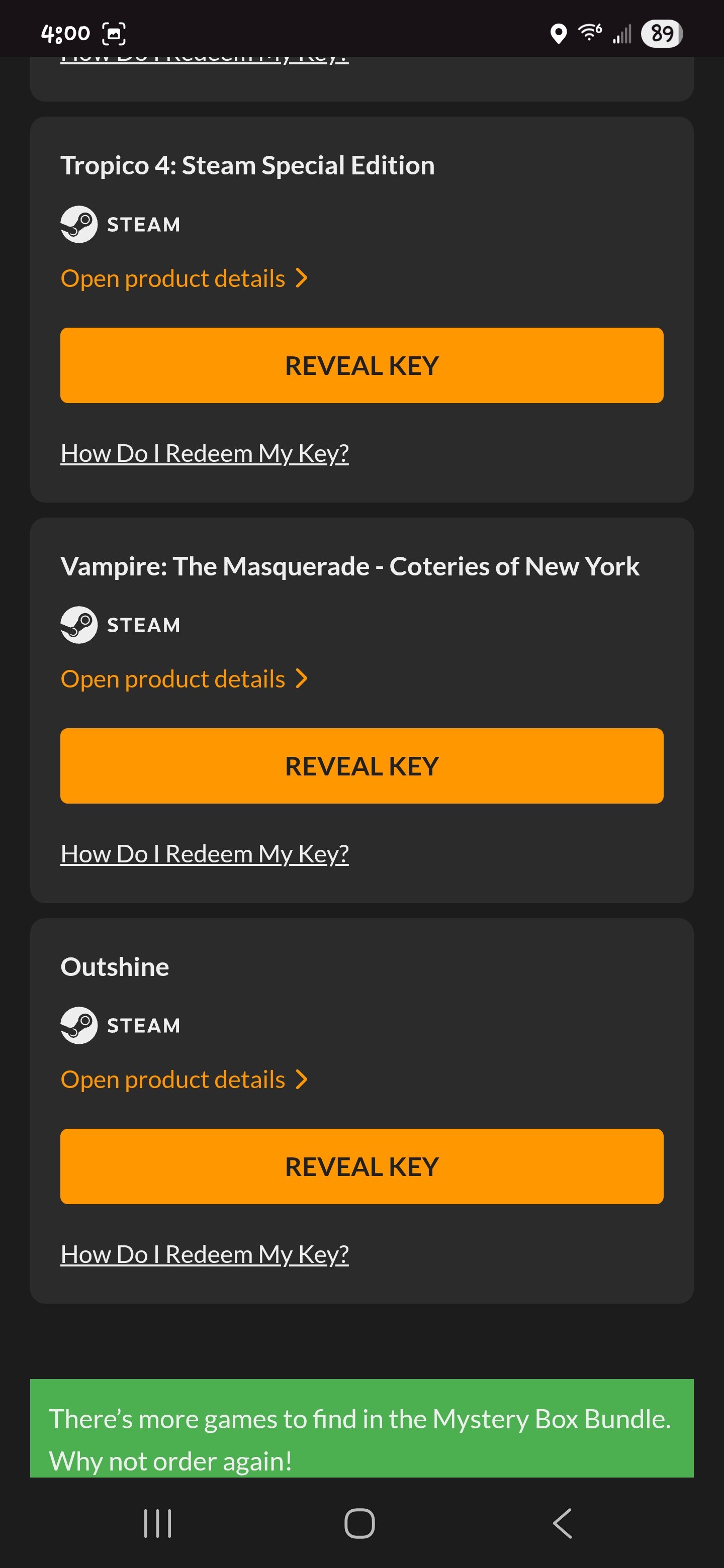This screenshot has width=724, height=1568.
Task: Open redeem help under Tropico 4
Action: [x=205, y=453]
